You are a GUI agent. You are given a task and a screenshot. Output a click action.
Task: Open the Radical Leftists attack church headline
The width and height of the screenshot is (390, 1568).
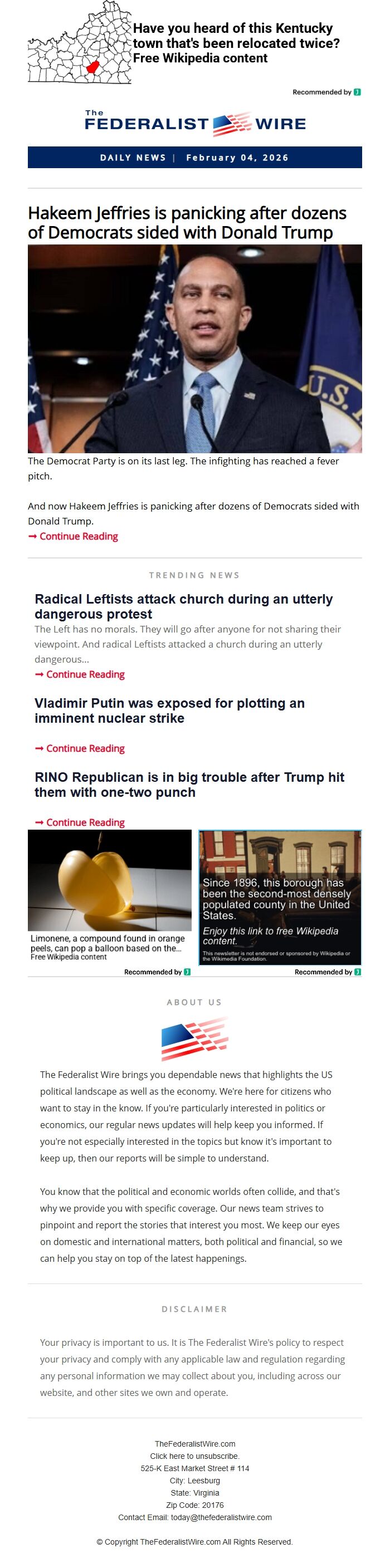click(x=183, y=606)
